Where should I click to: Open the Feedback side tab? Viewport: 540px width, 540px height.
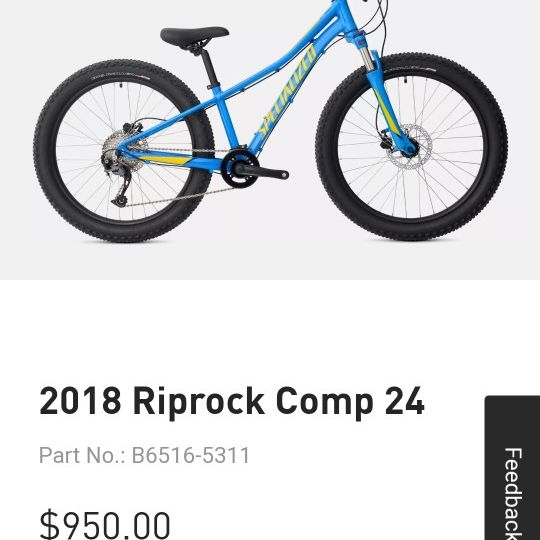512,468
